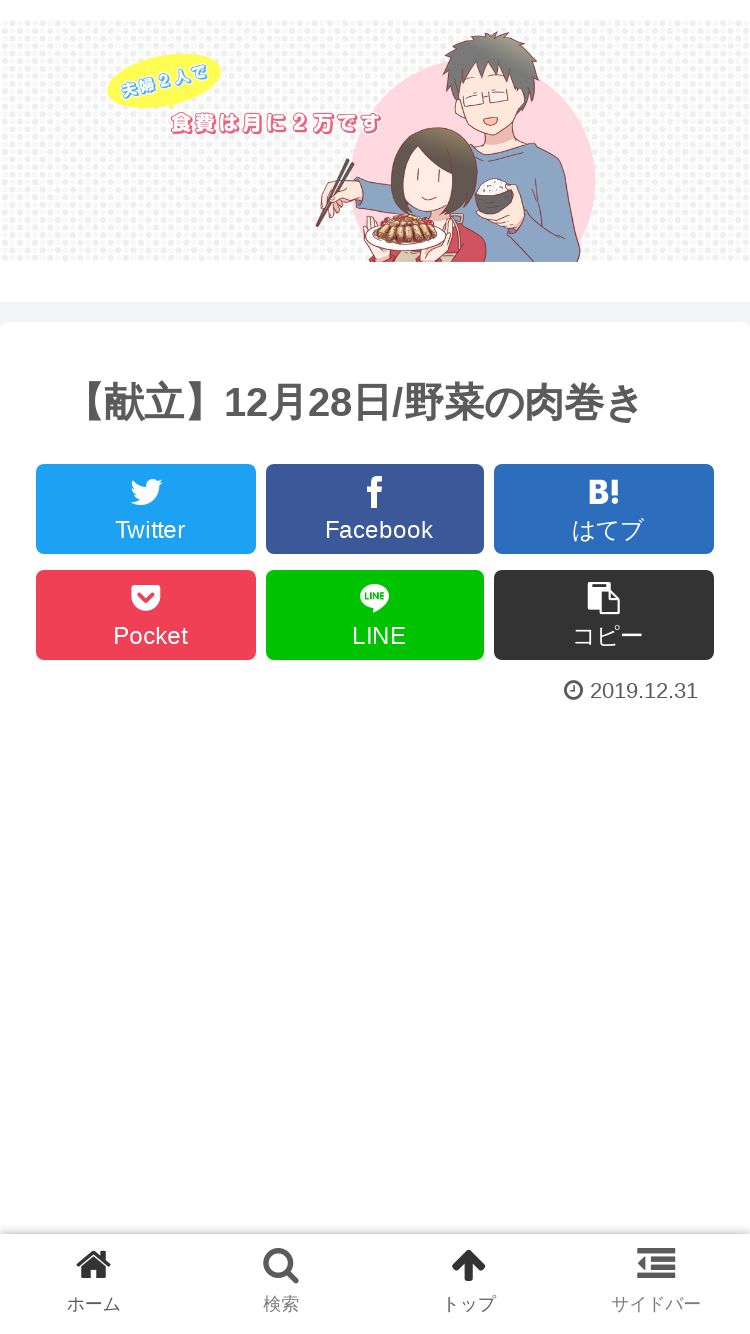Viewport: 750px width, 1334px height.
Task: Jump back up with トップ
Action: coord(469,1284)
